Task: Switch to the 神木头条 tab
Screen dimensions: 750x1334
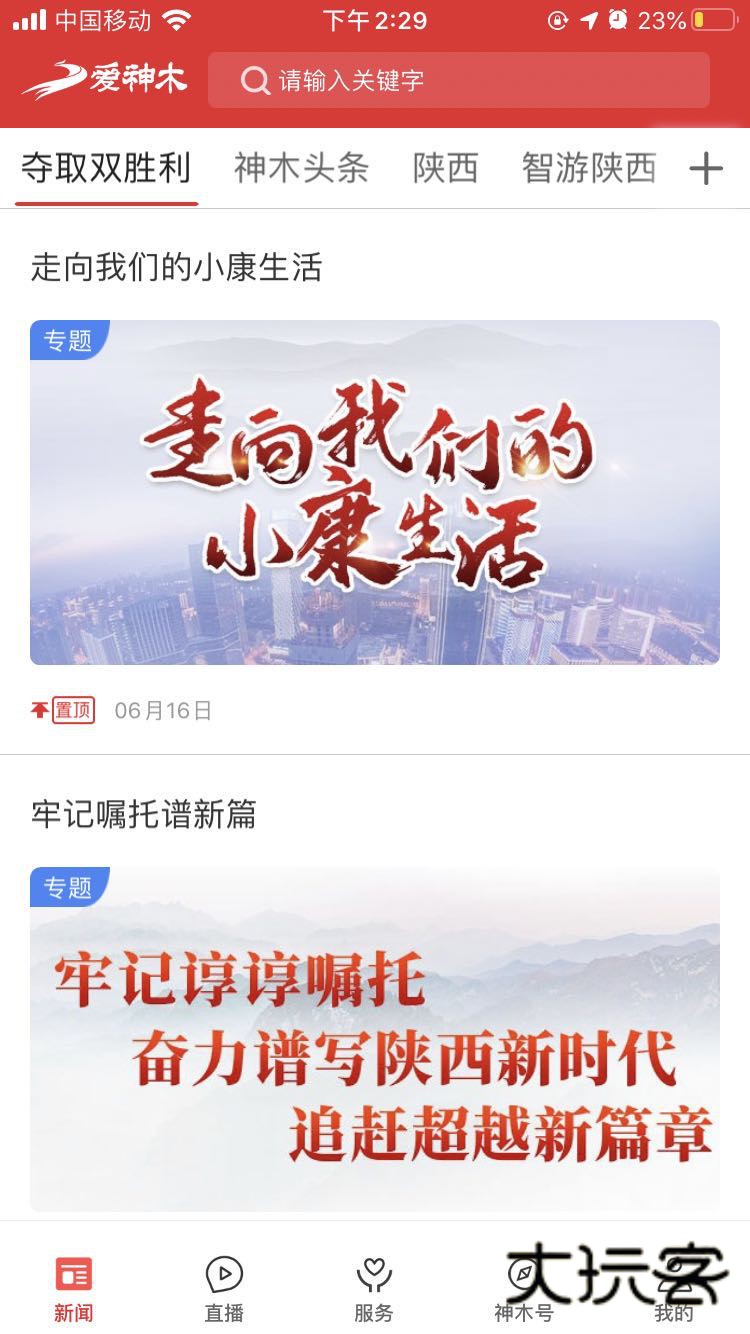Action: (301, 168)
